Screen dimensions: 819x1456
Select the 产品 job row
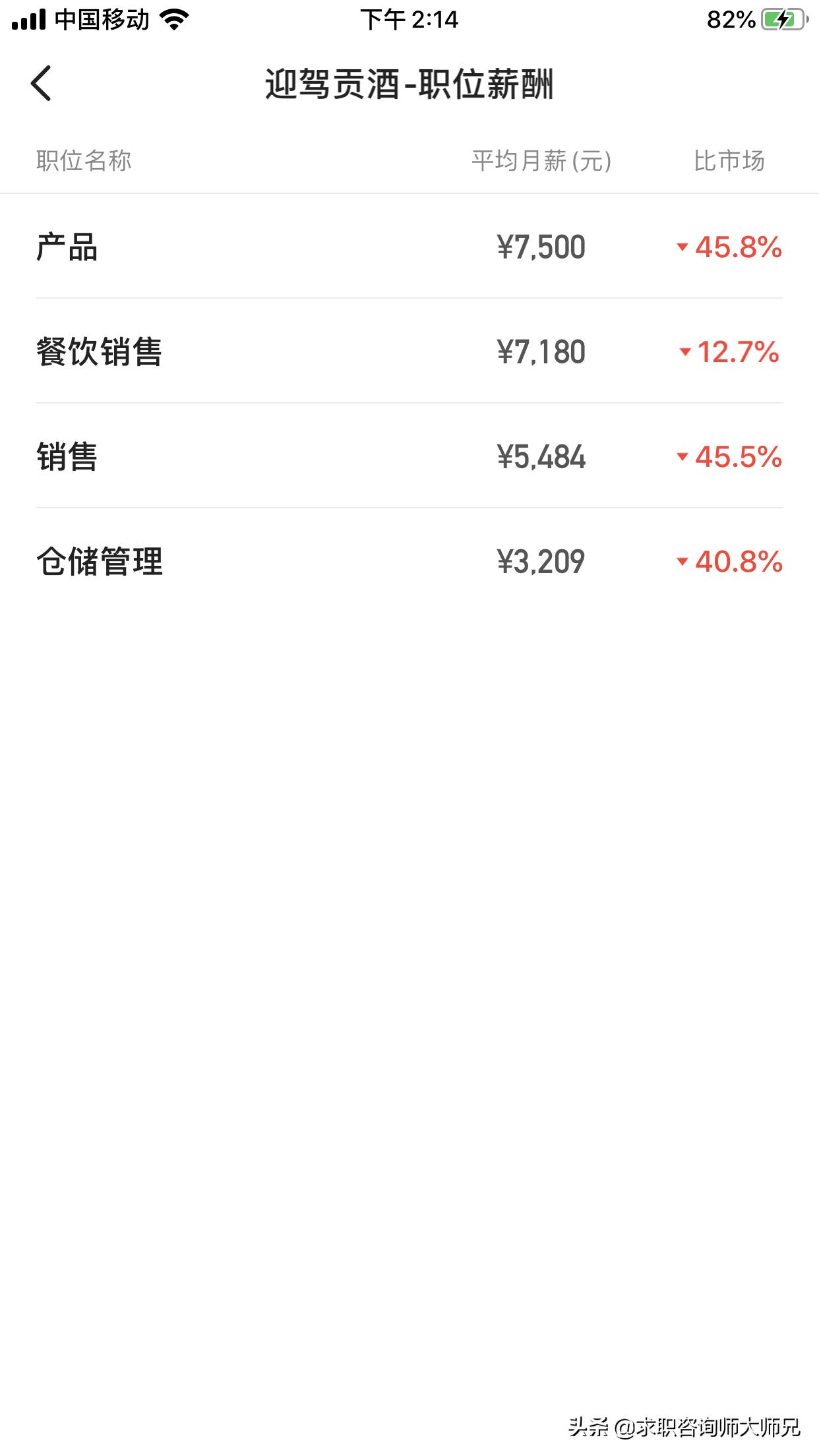coord(409,248)
